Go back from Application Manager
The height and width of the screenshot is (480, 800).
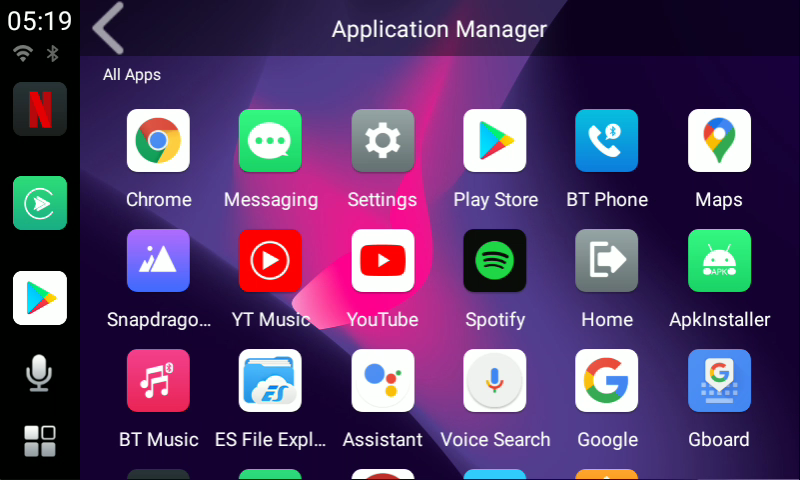[108, 28]
